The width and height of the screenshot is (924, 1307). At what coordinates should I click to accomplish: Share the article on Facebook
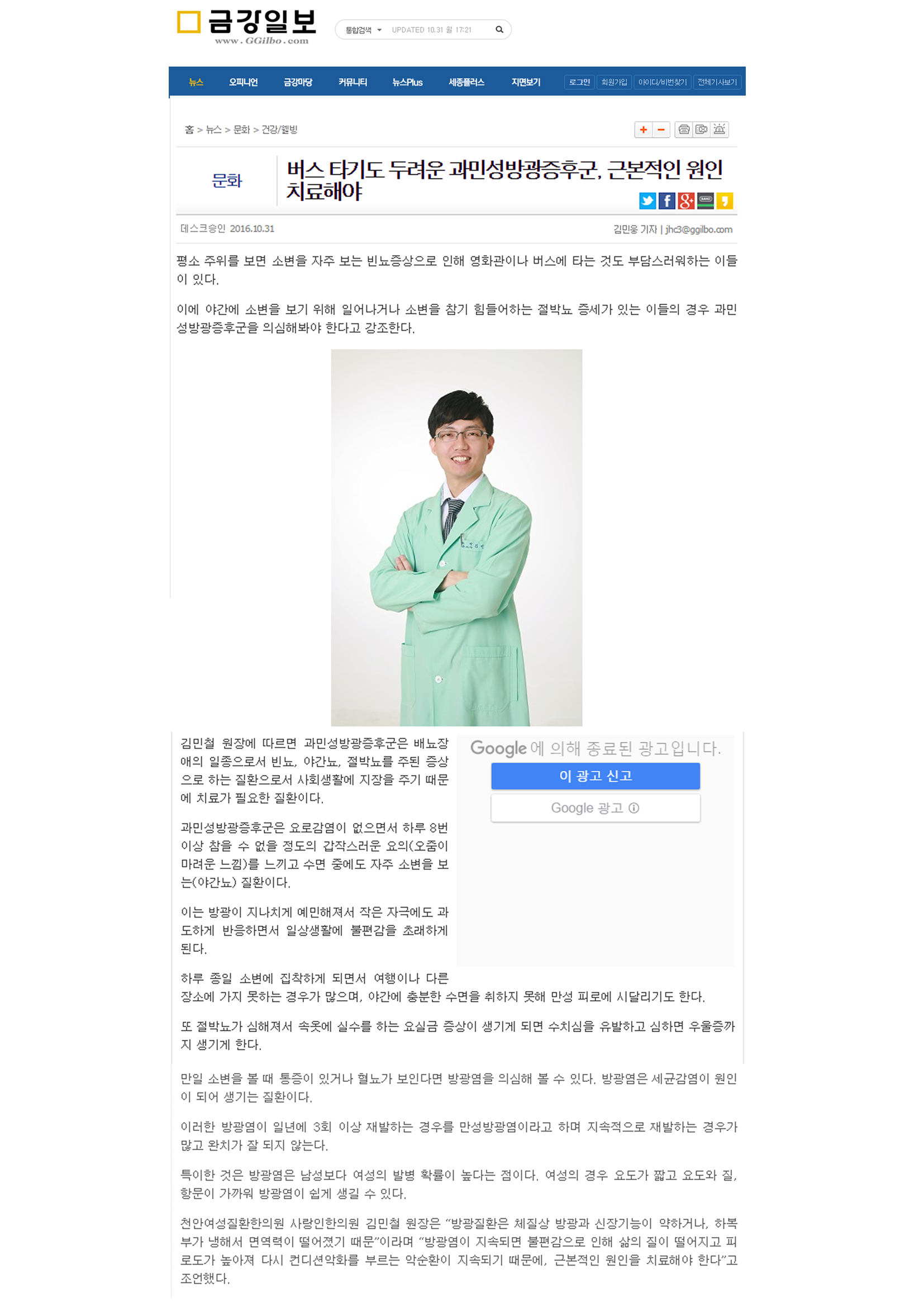pyautogui.click(x=666, y=201)
